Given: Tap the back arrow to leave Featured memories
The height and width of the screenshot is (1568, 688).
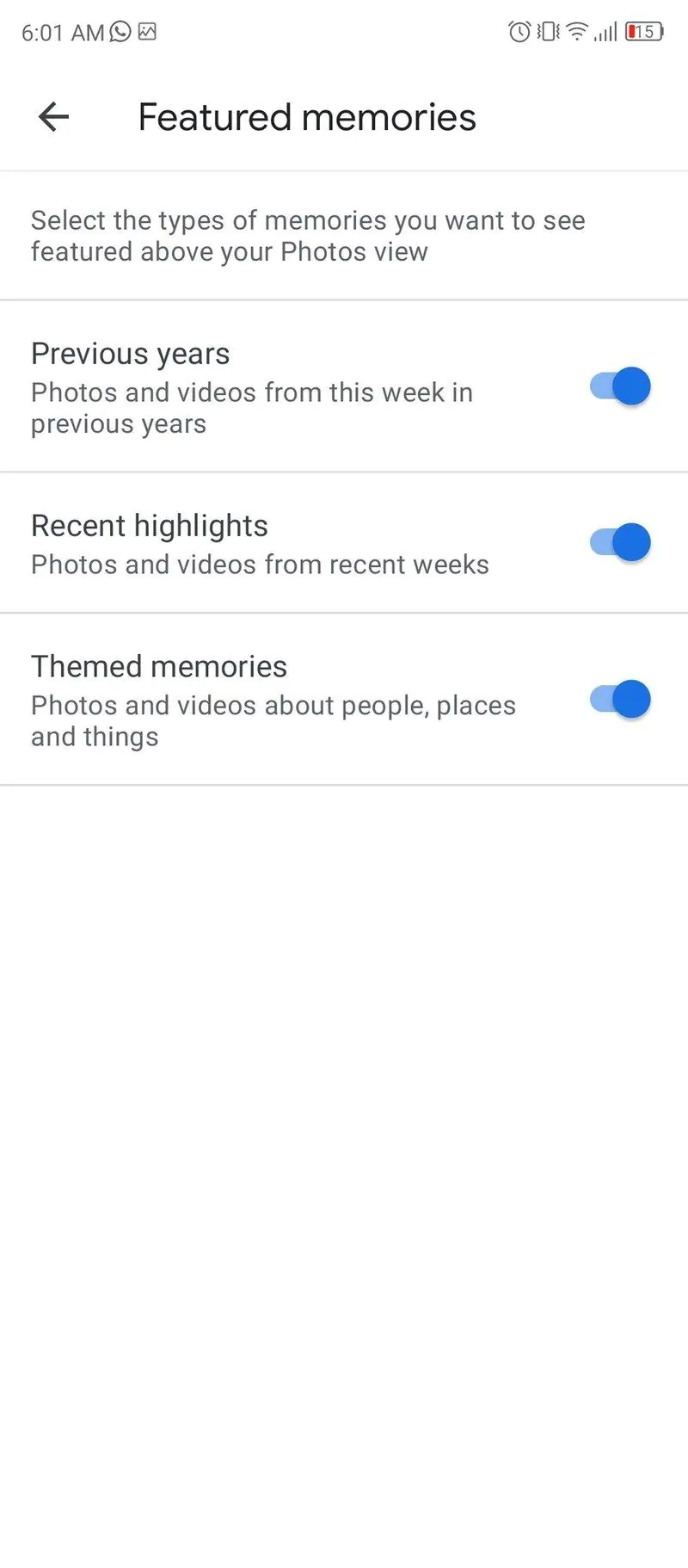Looking at the screenshot, I should click(x=52, y=117).
